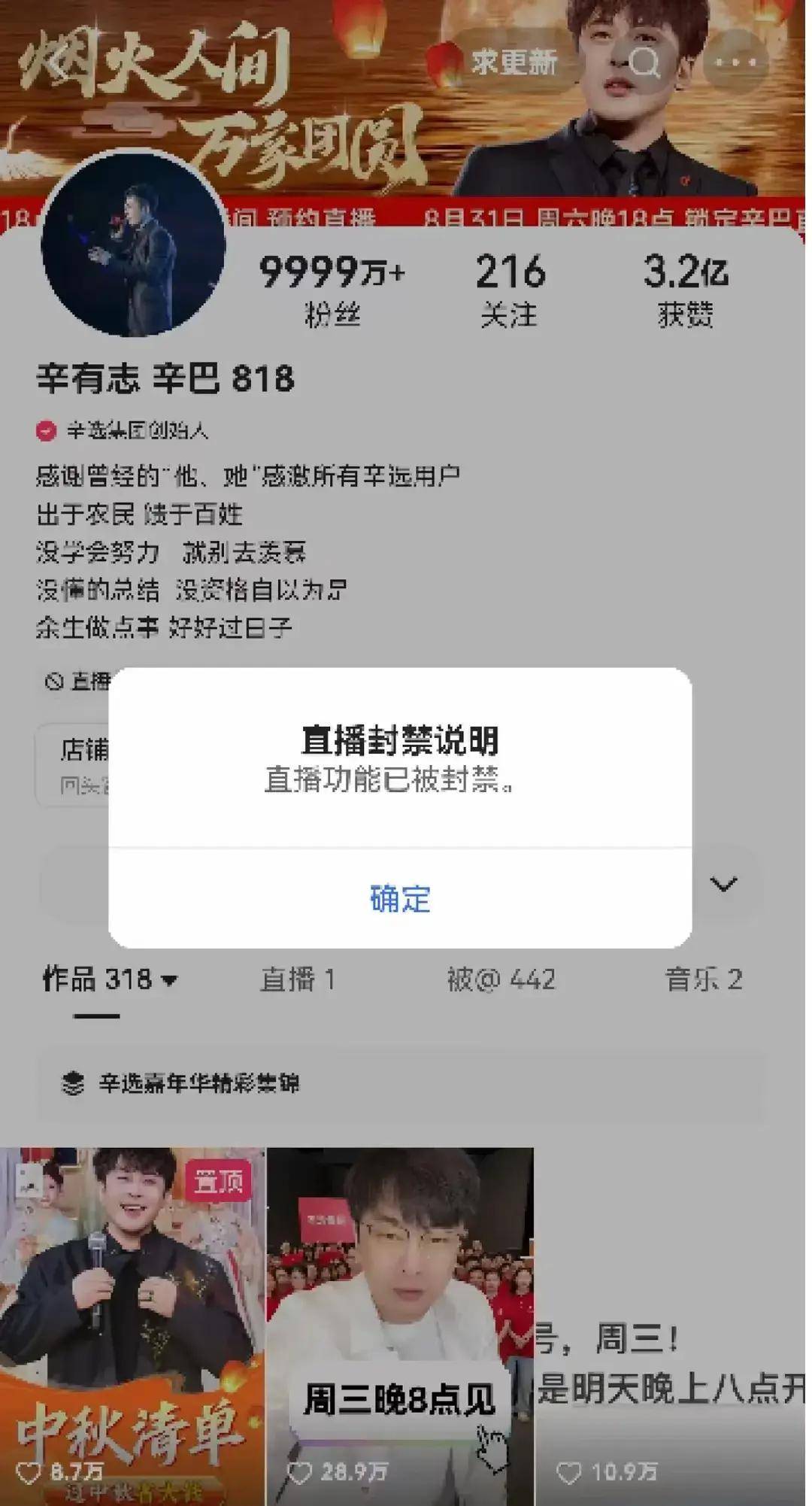Open the video with 10.9万 likes
The image size is (812, 1506).
[x=674, y=1326]
